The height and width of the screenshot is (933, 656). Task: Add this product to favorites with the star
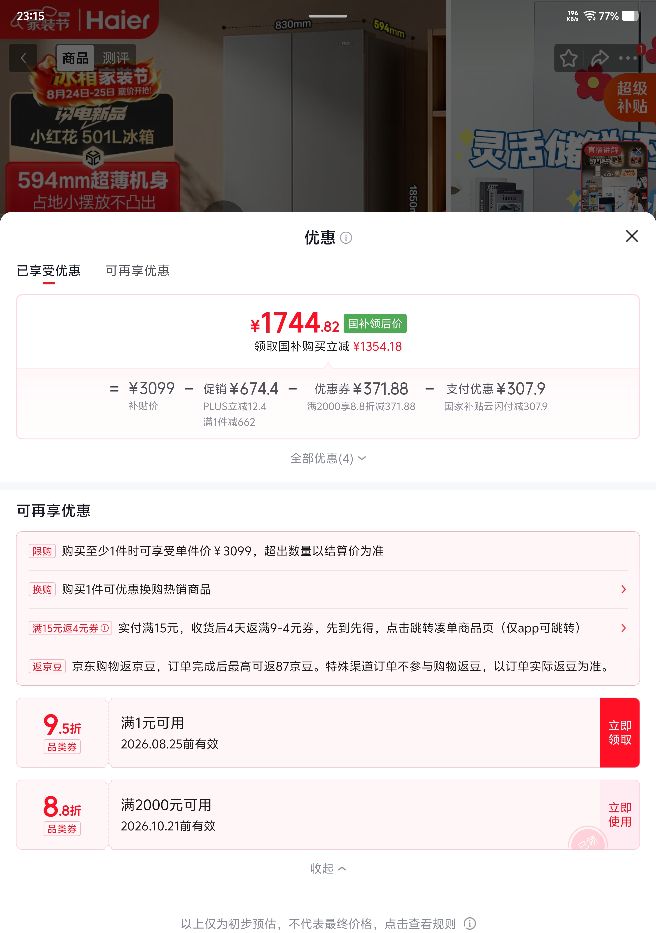(x=568, y=58)
